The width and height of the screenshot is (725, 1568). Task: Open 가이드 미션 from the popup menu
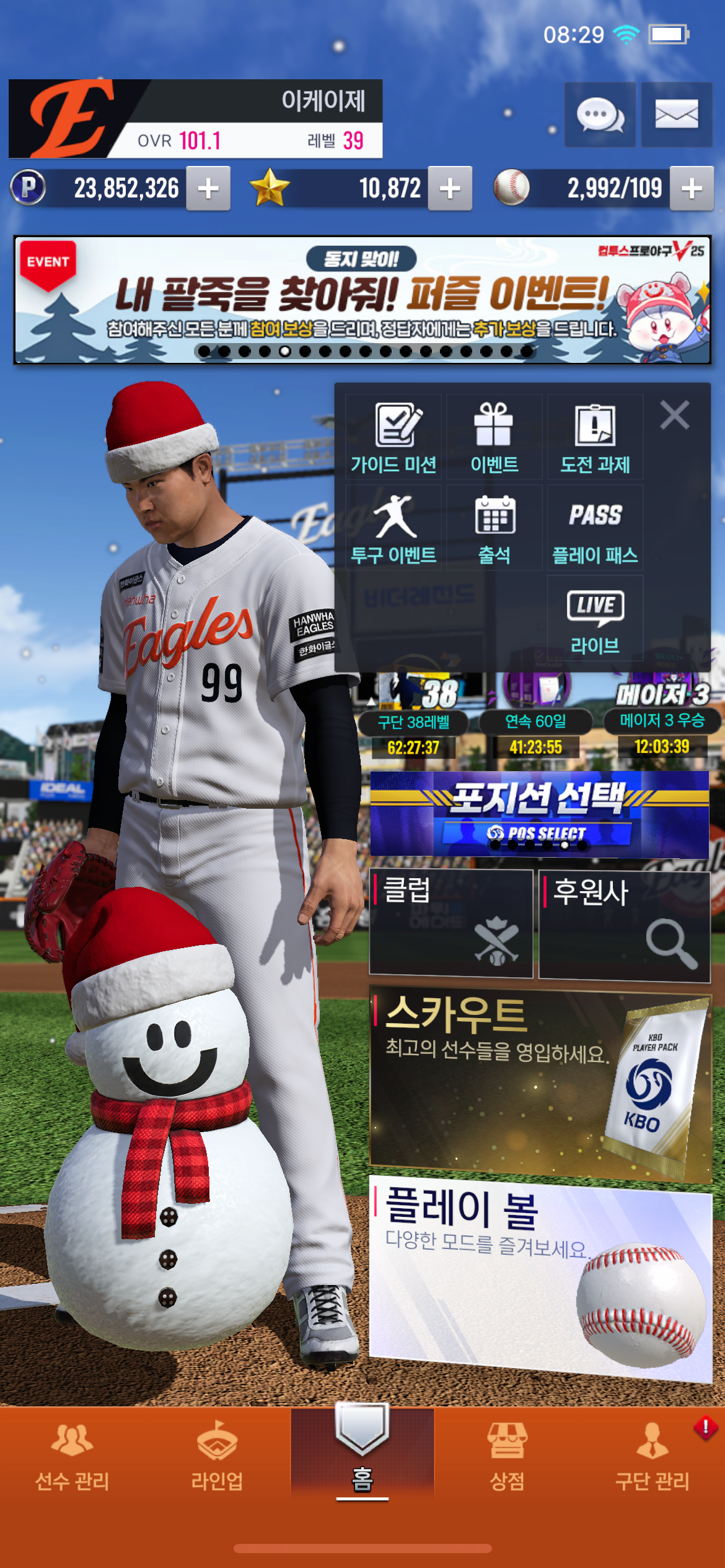click(393, 438)
